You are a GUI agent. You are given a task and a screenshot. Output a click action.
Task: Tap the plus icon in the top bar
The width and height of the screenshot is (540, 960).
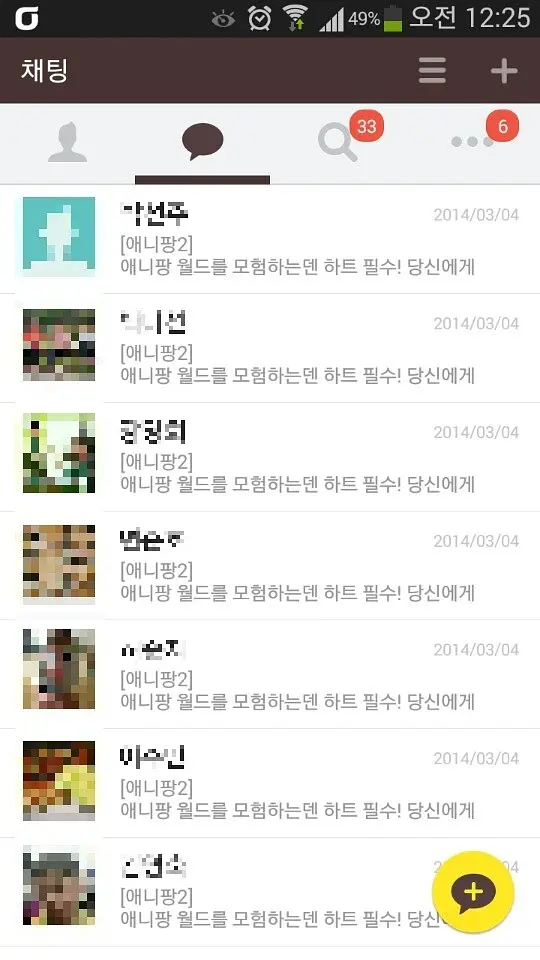tap(504, 71)
